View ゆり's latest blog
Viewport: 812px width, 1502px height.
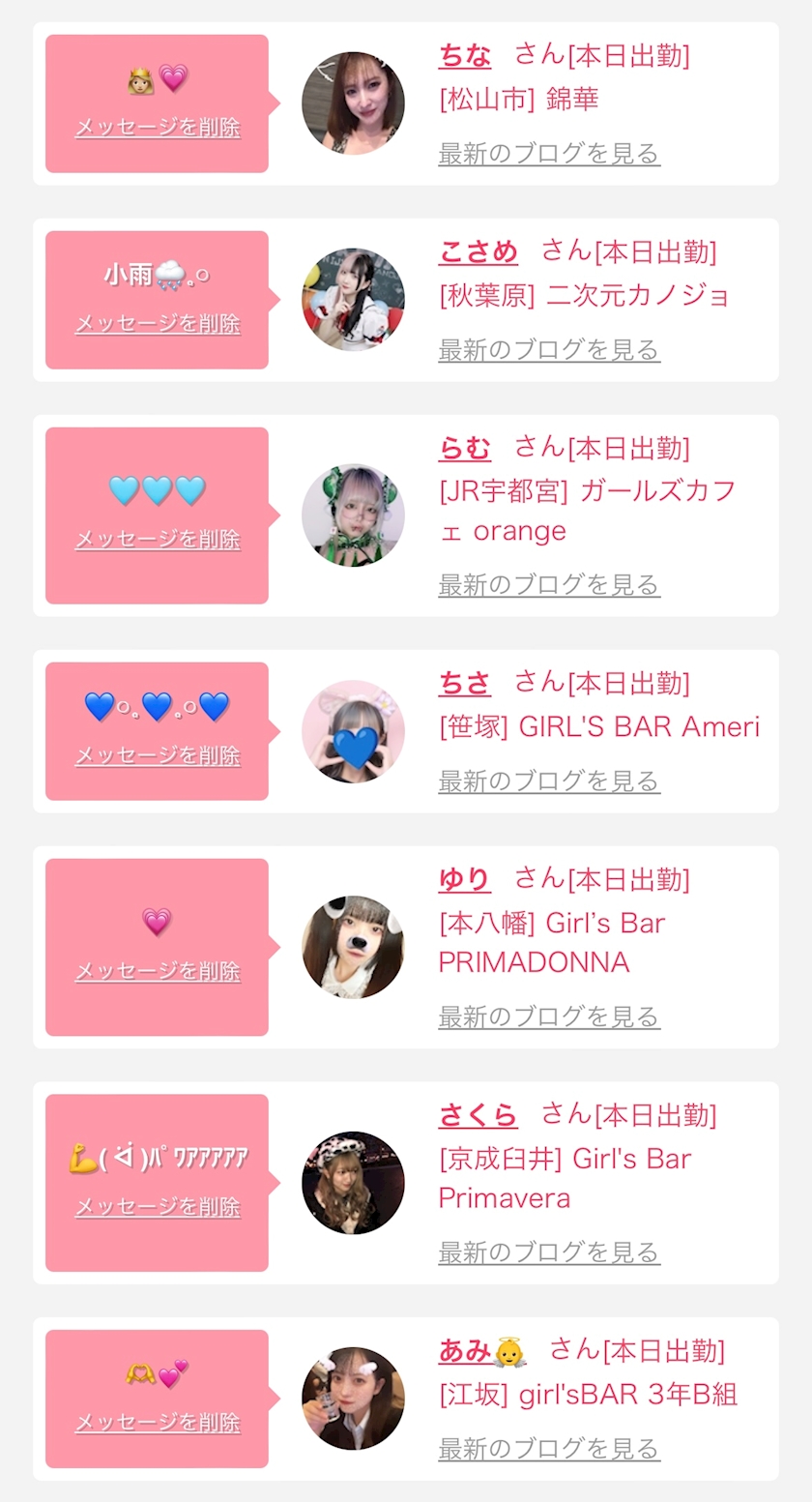549,1016
